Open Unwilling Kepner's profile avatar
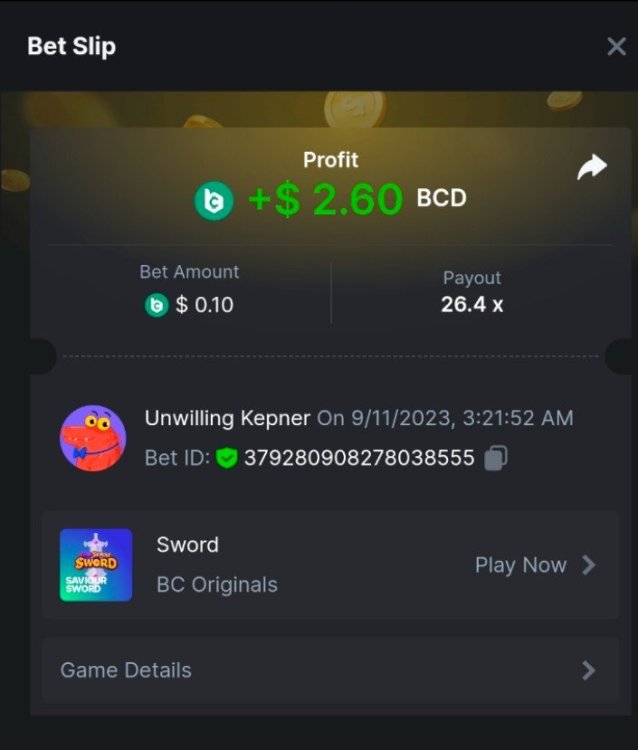Image resolution: width=638 pixels, height=750 pixels. 93,437
